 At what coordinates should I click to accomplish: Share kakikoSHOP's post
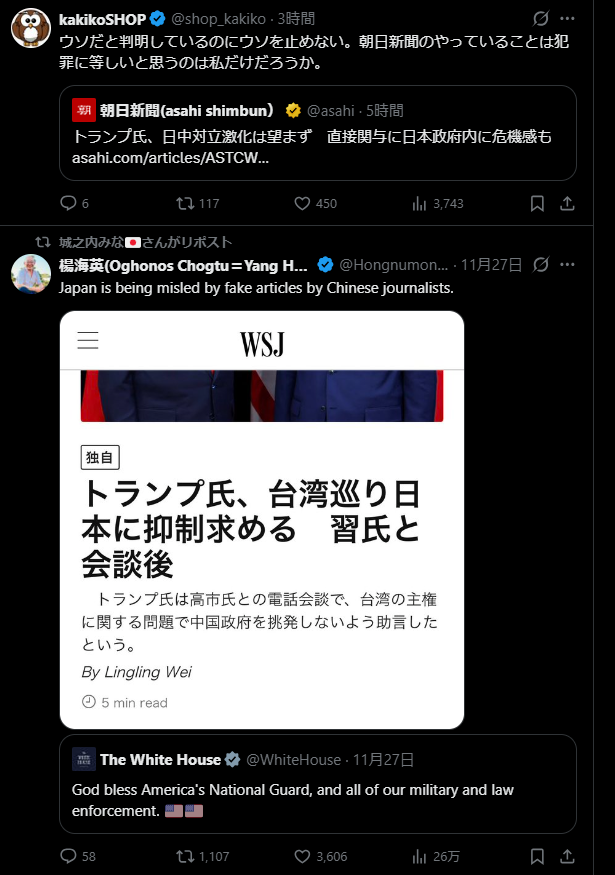(x=567, y=203)
